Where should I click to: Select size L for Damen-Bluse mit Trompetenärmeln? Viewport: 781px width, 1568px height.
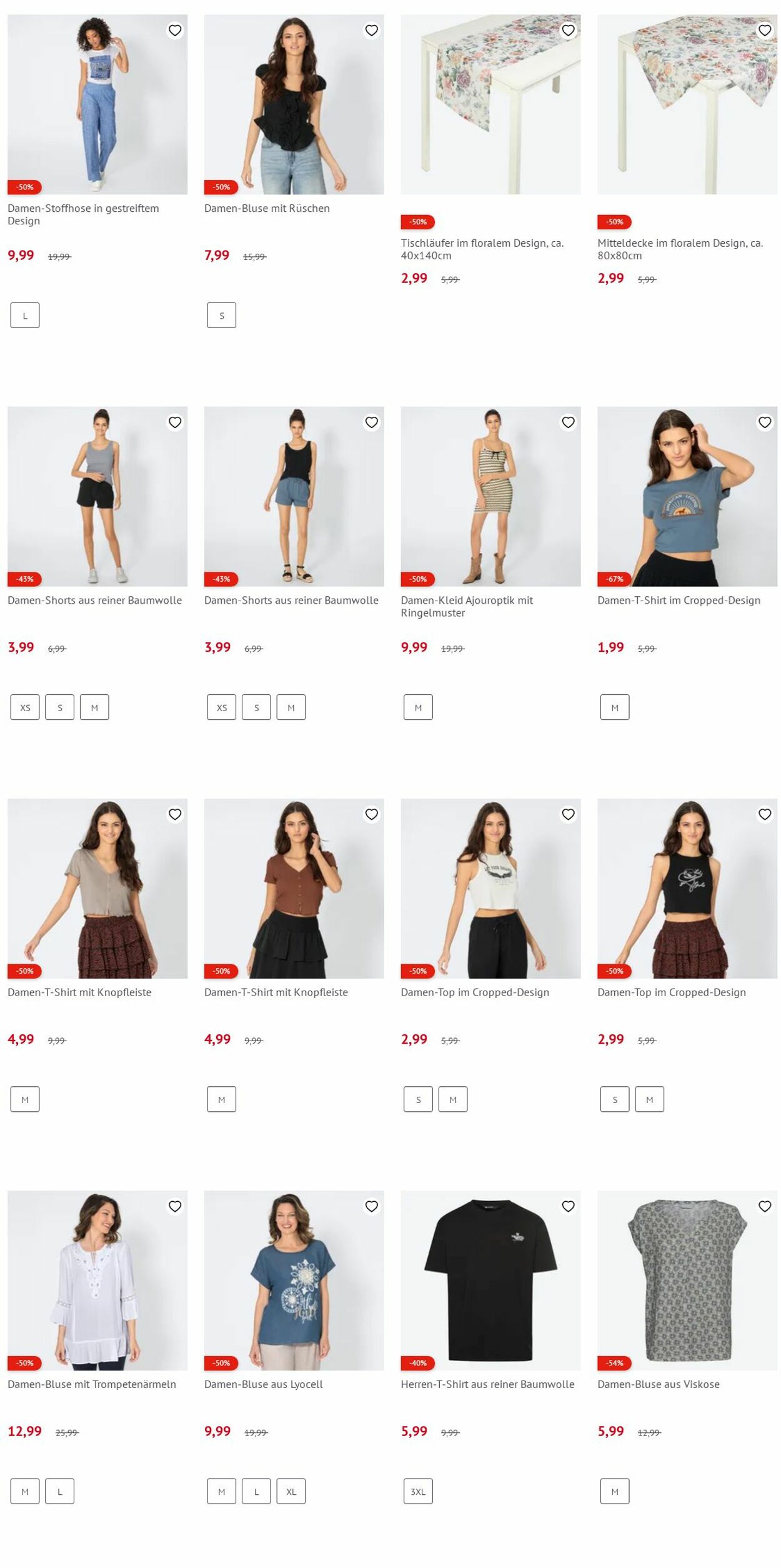point(60,1491)
